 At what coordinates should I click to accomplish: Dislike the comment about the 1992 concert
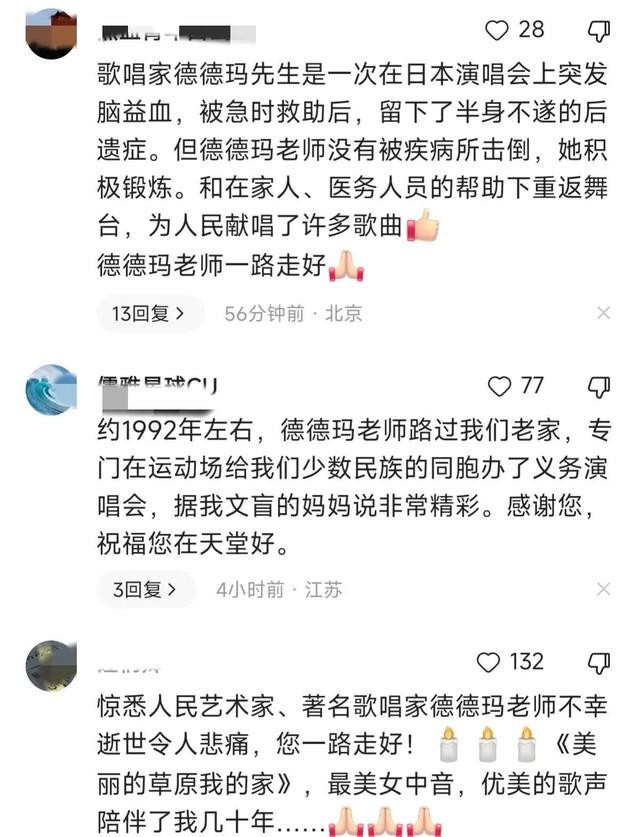click(x=598, y=387)
